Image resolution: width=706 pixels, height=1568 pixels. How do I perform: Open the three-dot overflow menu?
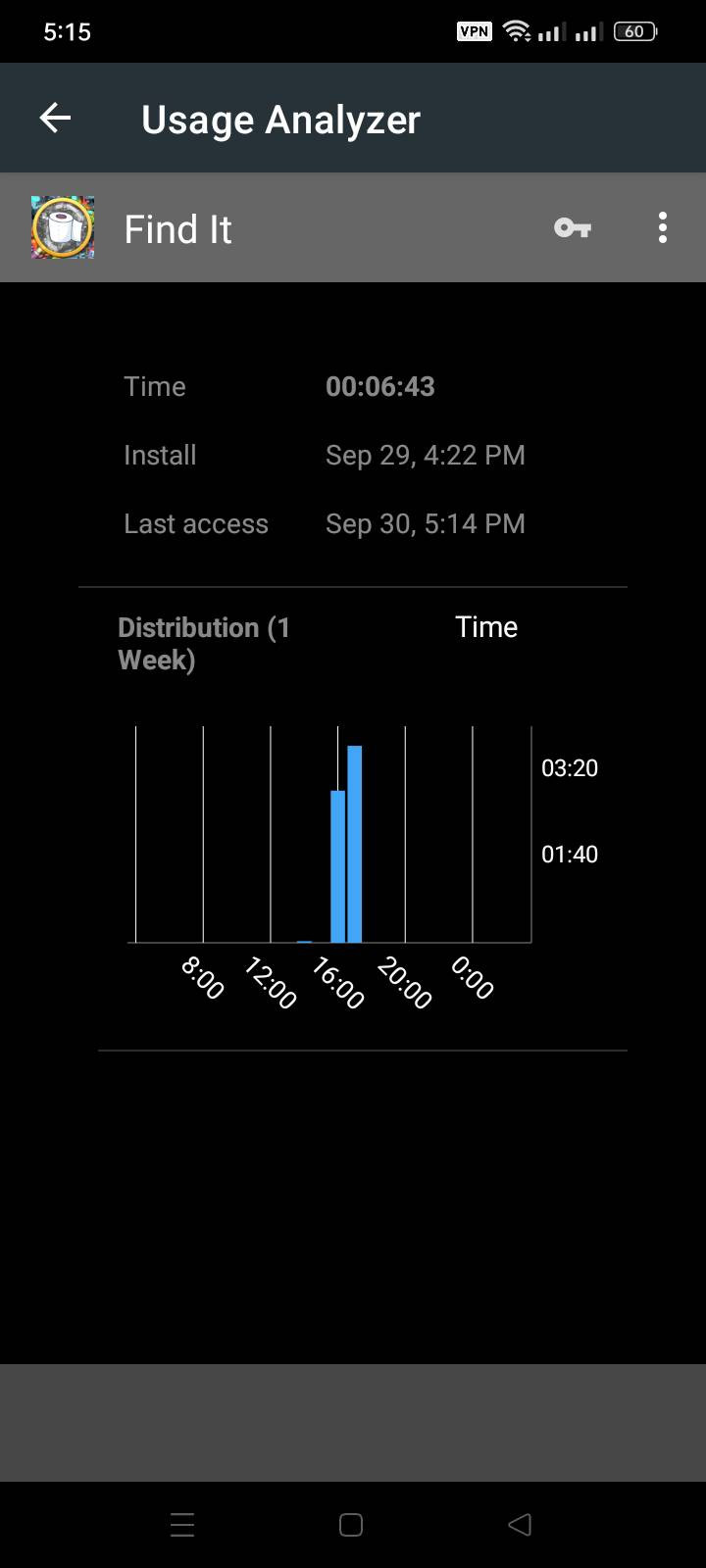663,227
